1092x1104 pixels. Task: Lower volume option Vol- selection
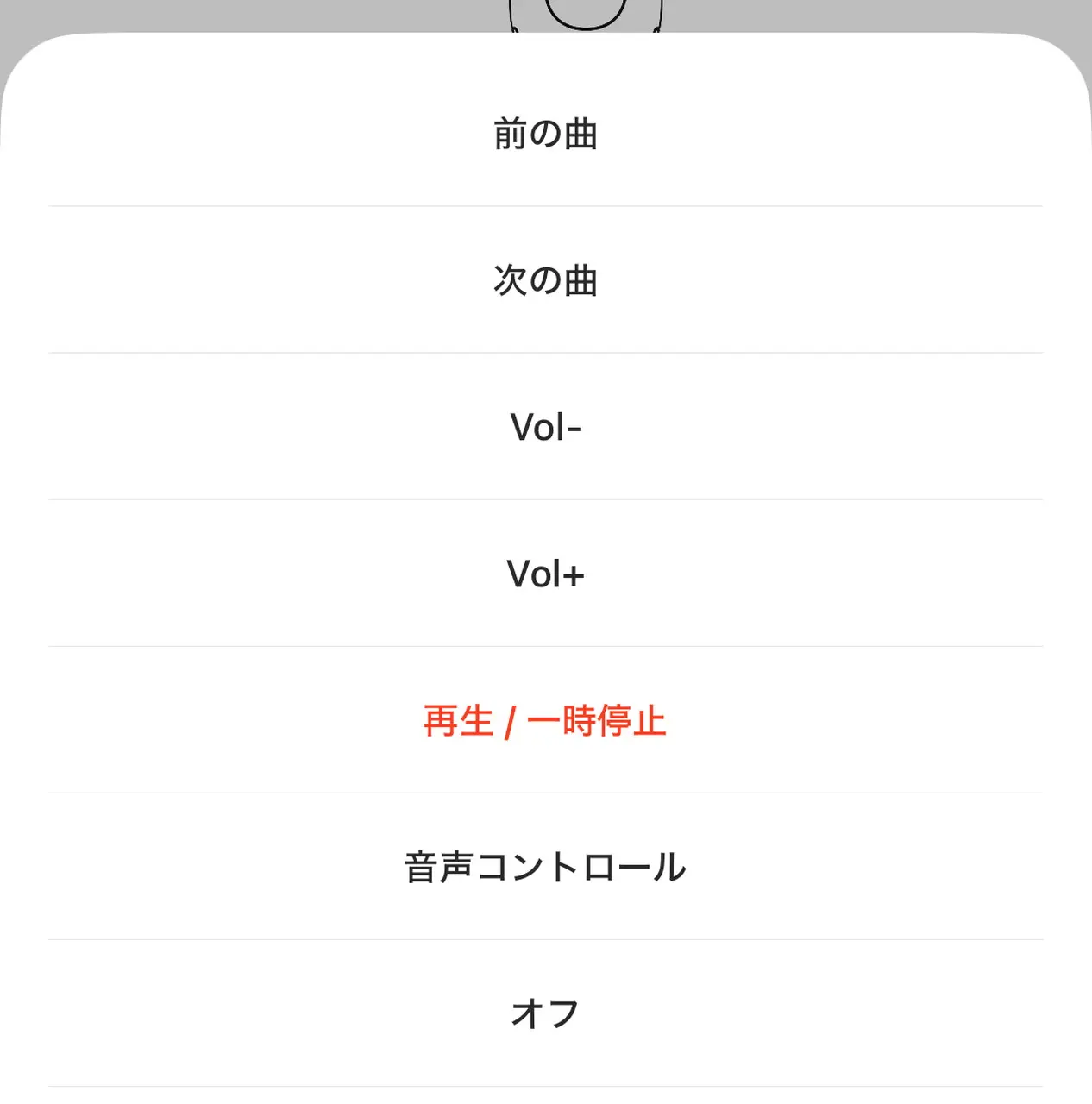545,425
